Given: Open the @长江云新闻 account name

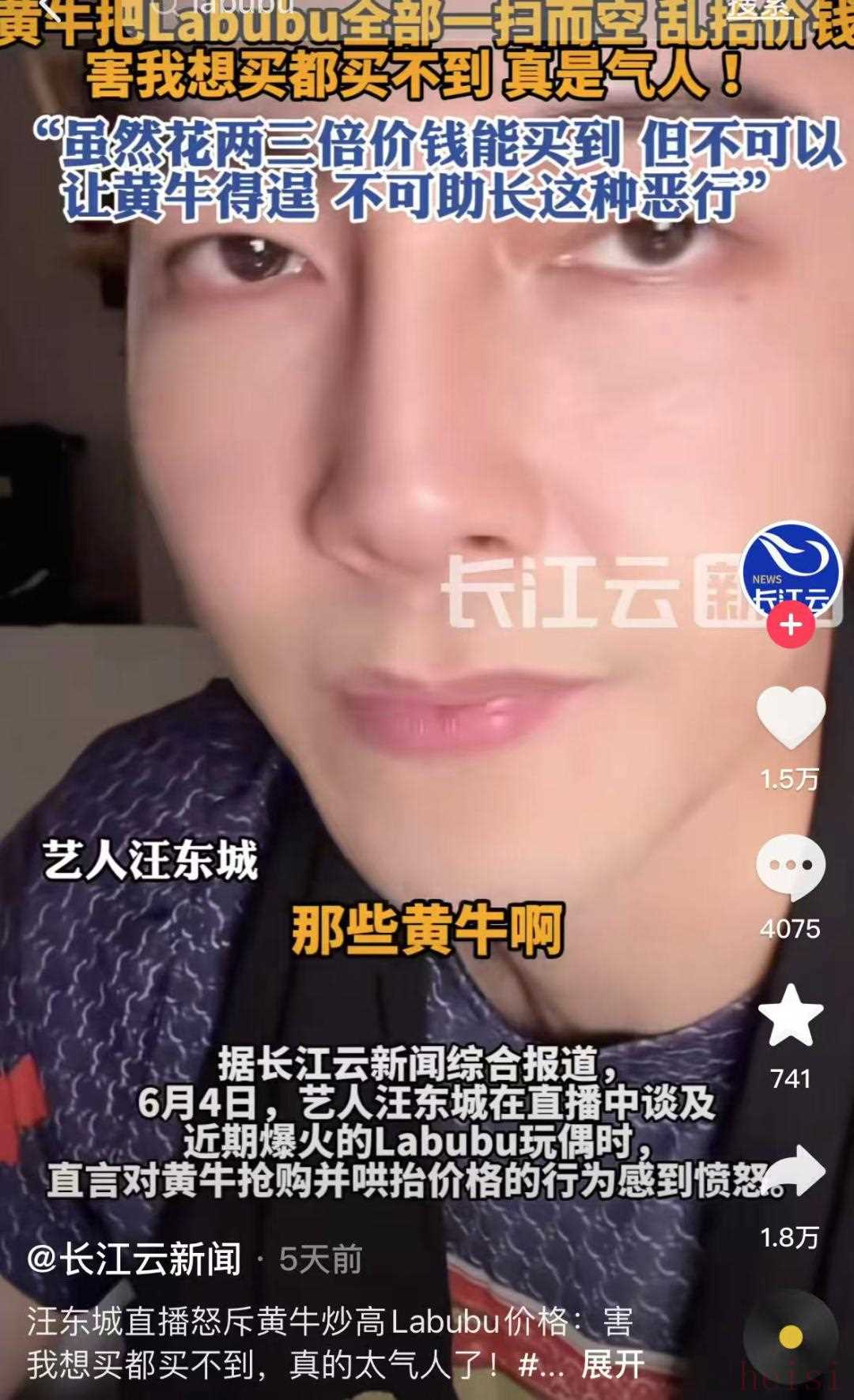Looking at the screenshot, I should [x=134, y=1258].
